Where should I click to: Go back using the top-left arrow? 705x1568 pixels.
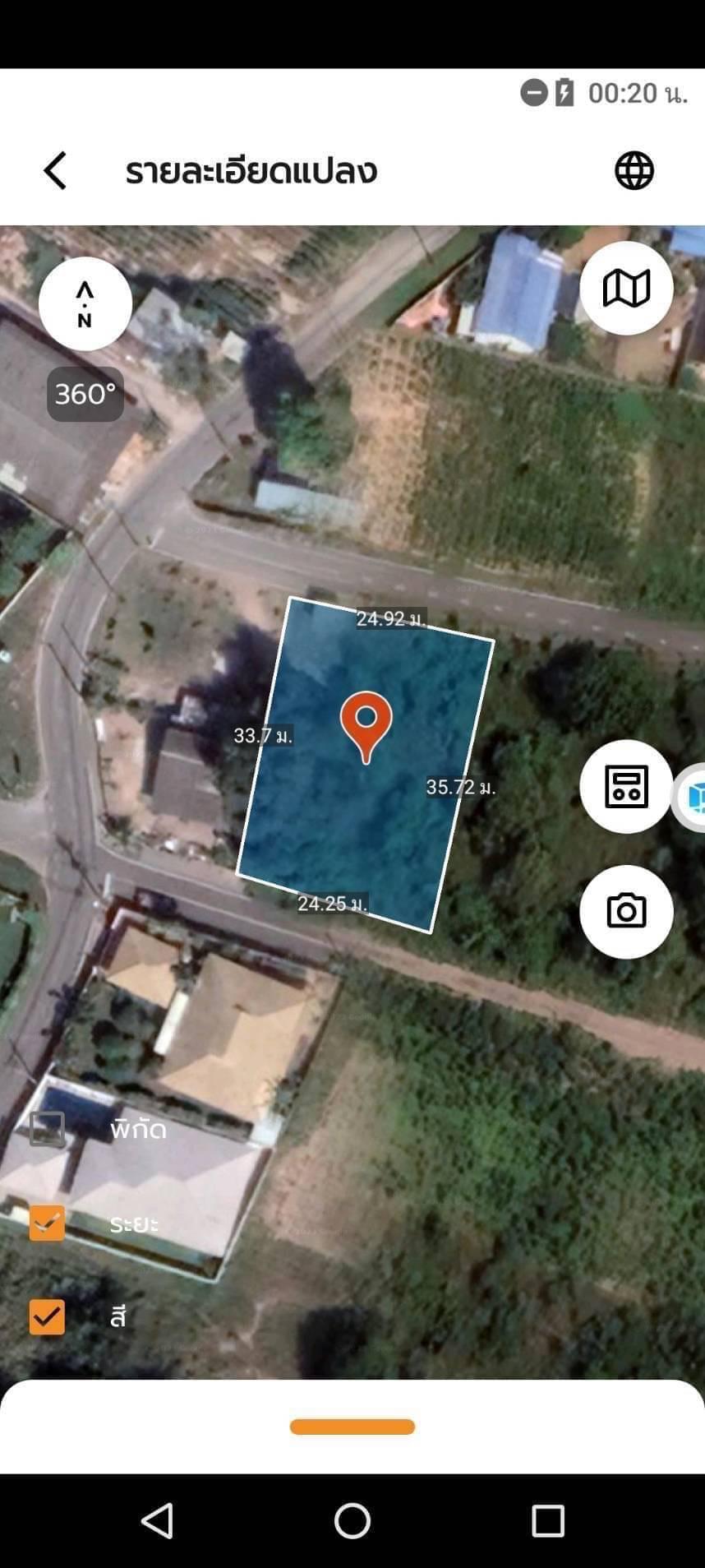tap(55, 171)
